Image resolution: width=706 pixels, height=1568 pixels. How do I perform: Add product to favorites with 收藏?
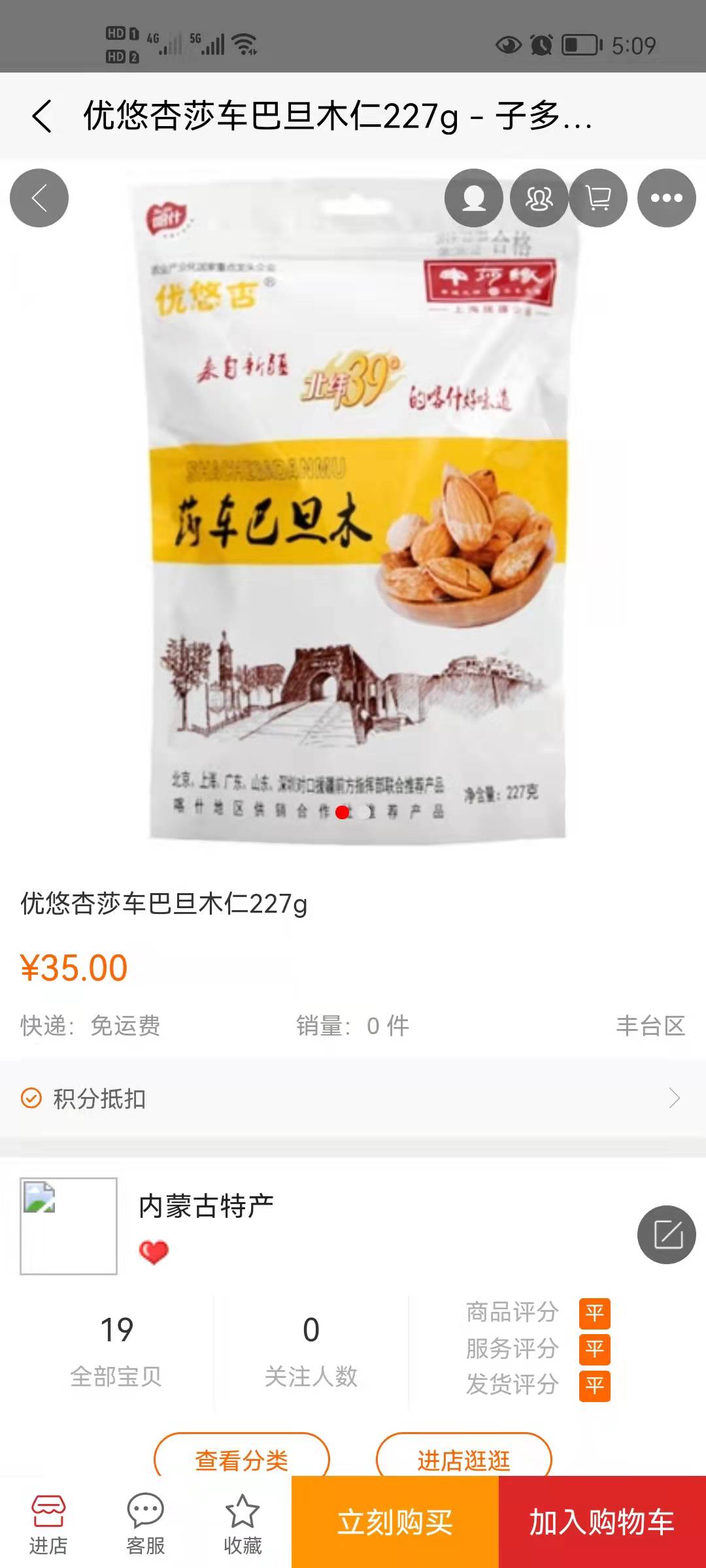243,1524
